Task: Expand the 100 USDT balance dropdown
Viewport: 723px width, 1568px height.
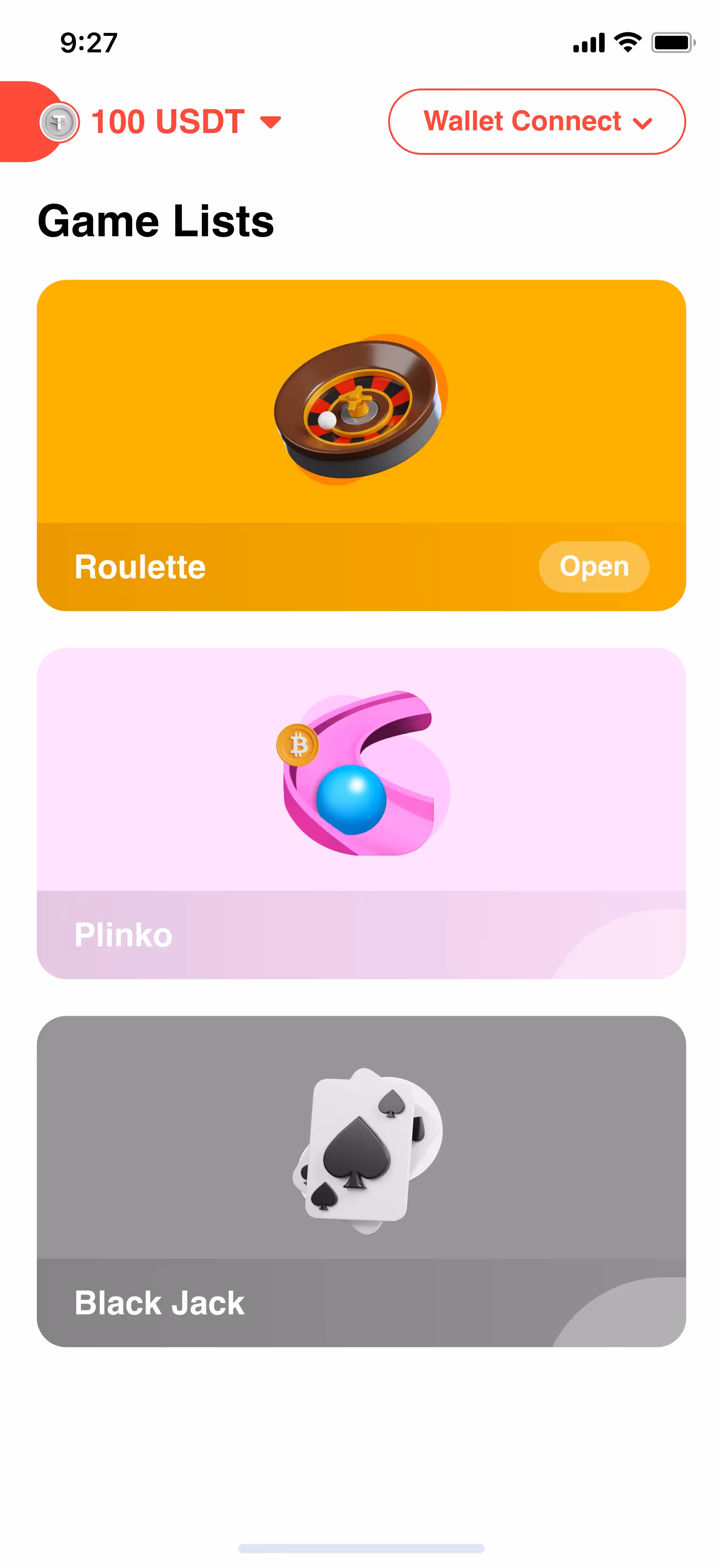Action: tap(270, 122)
